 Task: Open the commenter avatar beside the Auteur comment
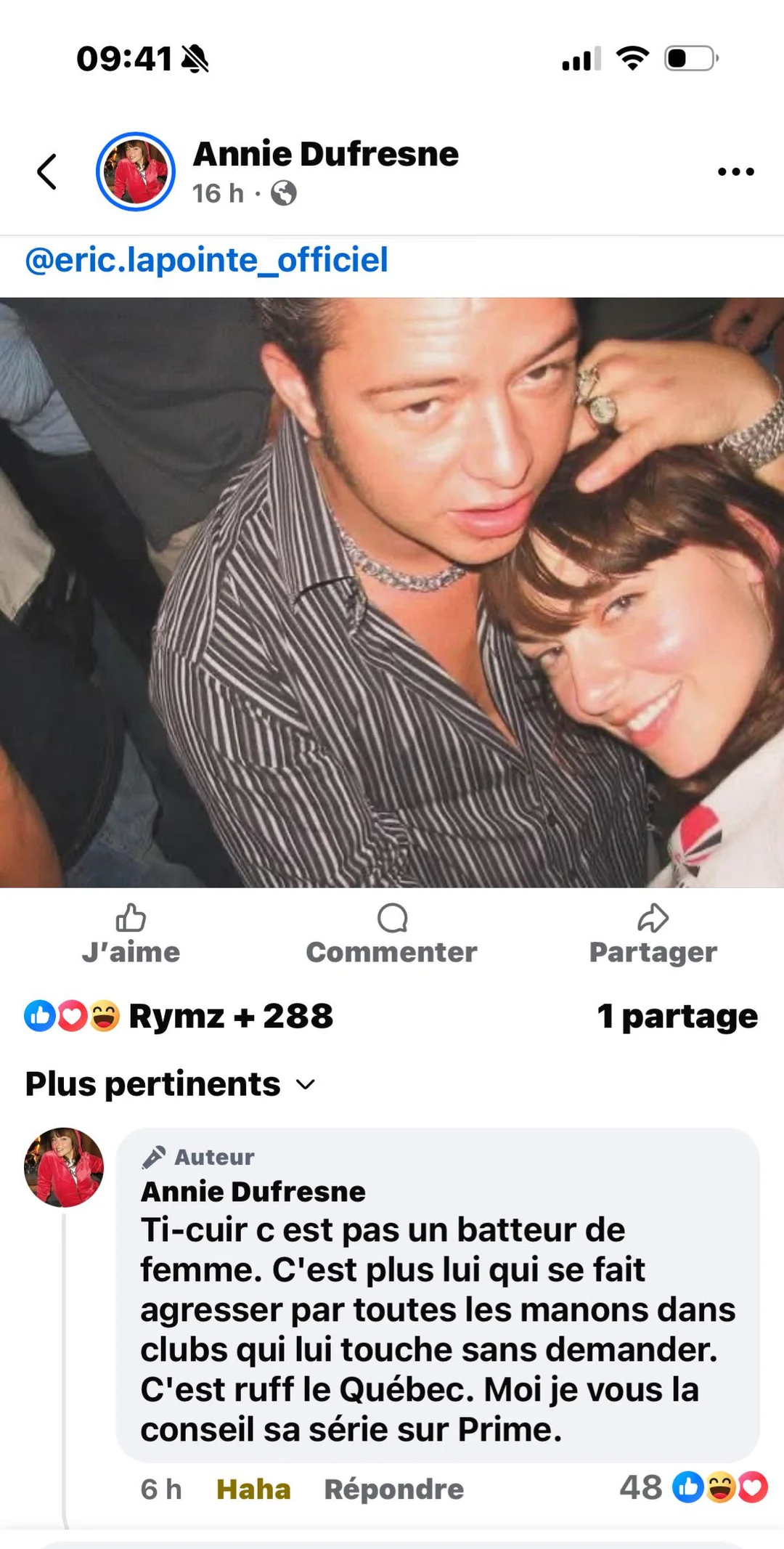[64, 1168]
